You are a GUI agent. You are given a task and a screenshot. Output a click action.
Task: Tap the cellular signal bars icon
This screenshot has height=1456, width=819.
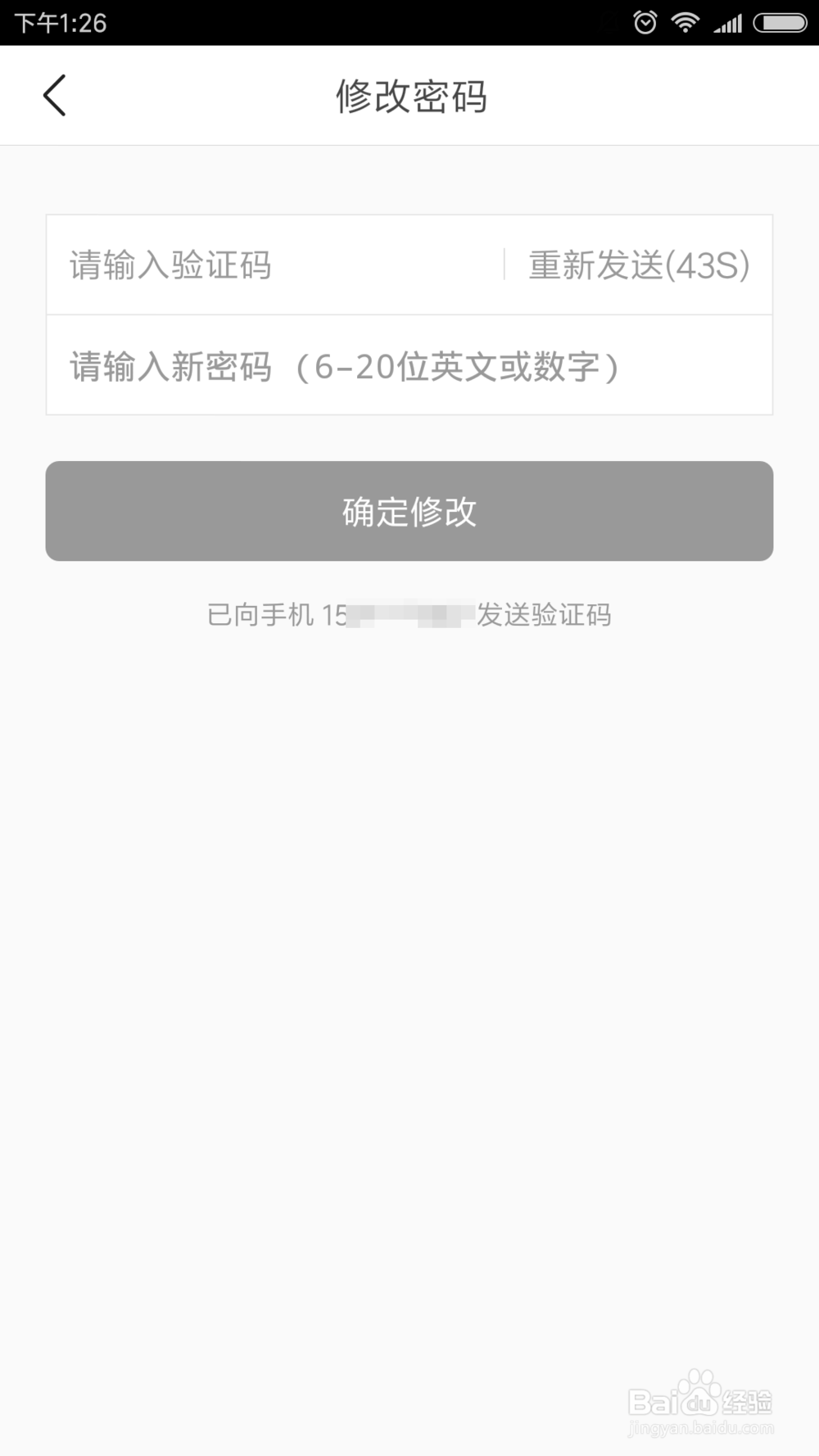(x=727, y=23)
